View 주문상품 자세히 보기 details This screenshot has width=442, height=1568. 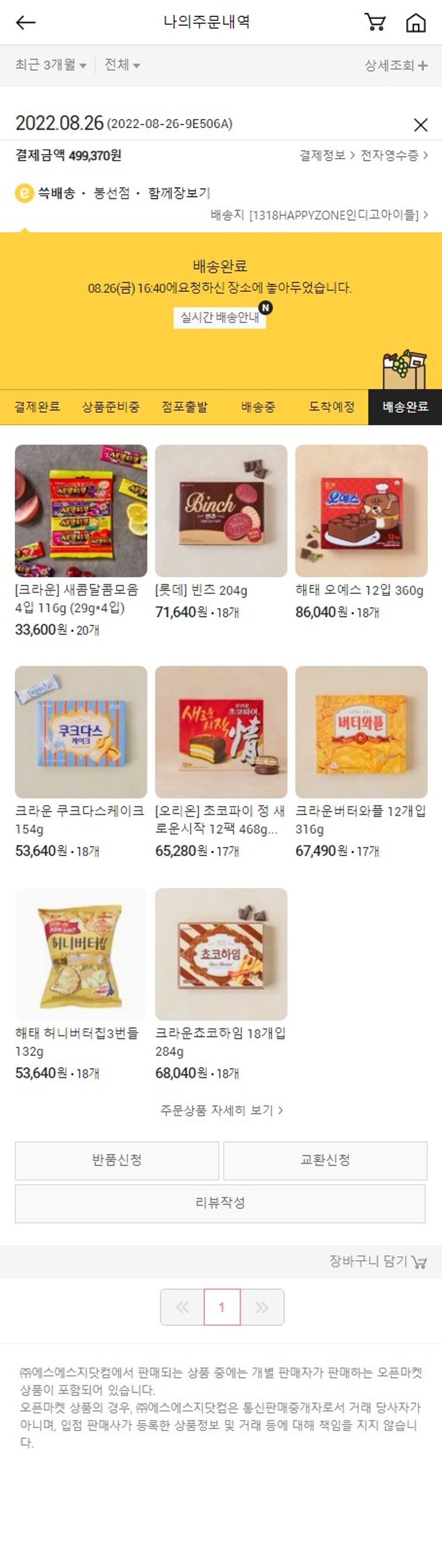[222, 1110]
